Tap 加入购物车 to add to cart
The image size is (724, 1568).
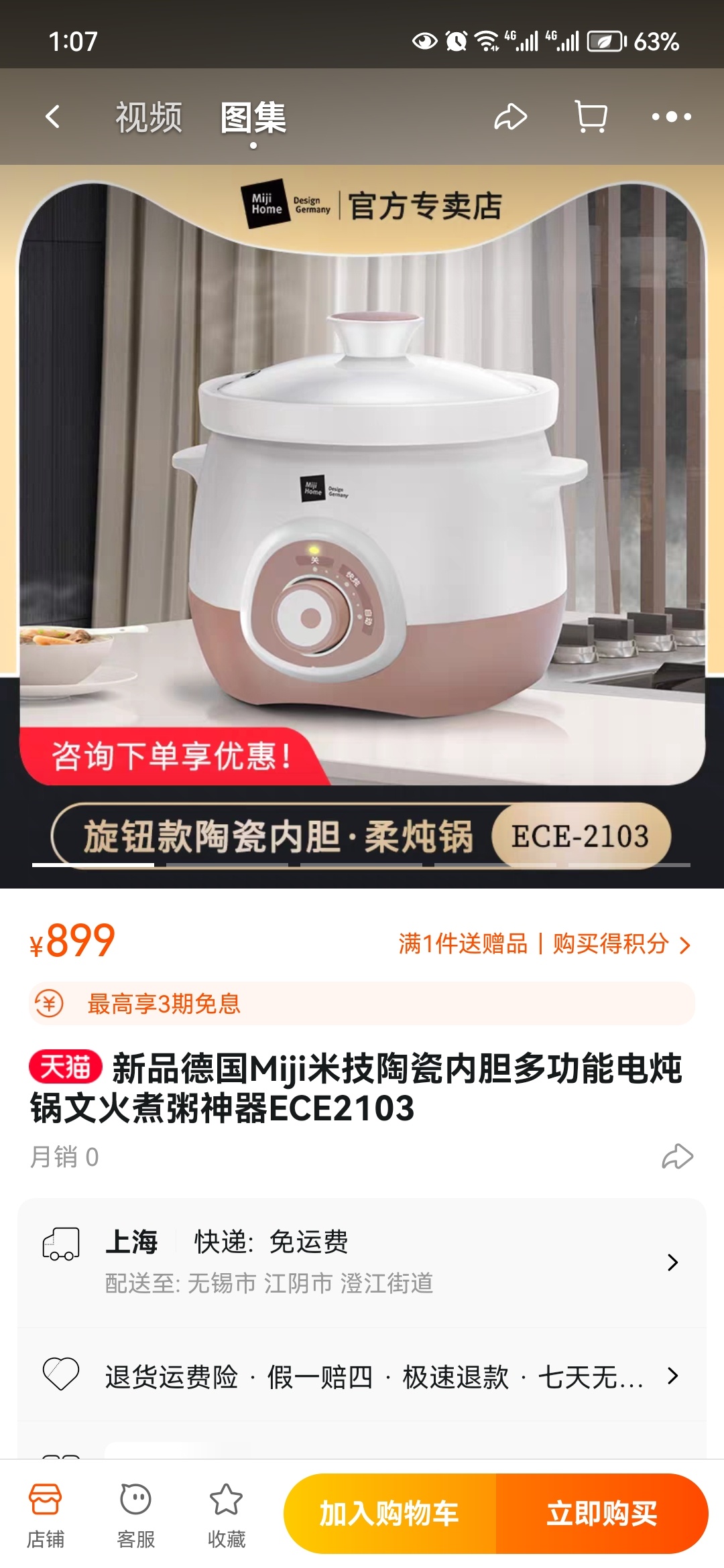pos(390,1513)
